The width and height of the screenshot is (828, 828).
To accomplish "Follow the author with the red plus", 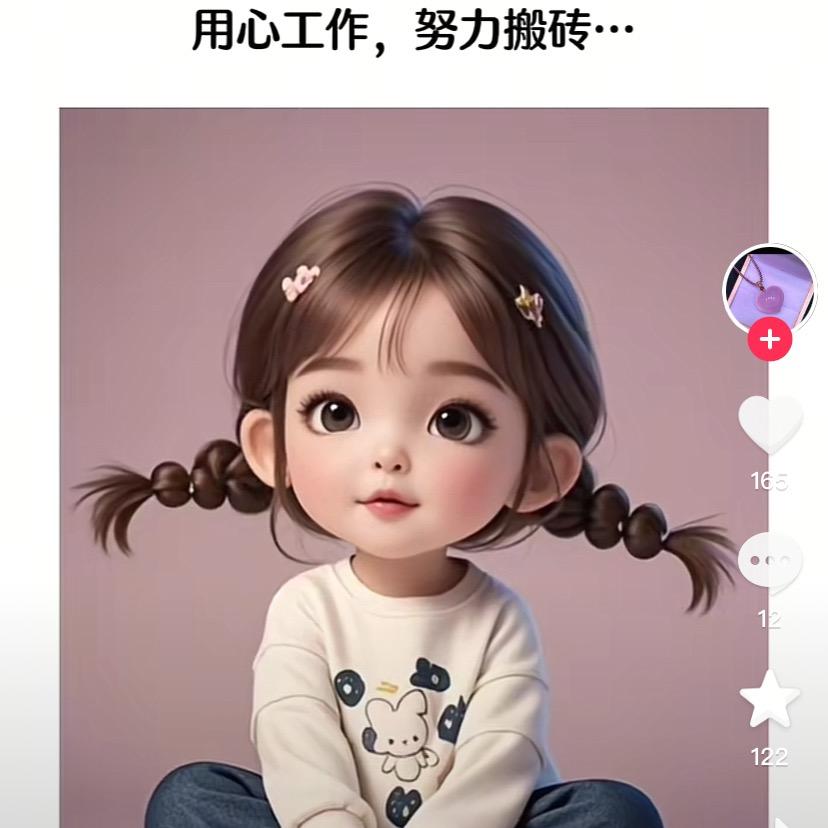I will click(769, 340).
